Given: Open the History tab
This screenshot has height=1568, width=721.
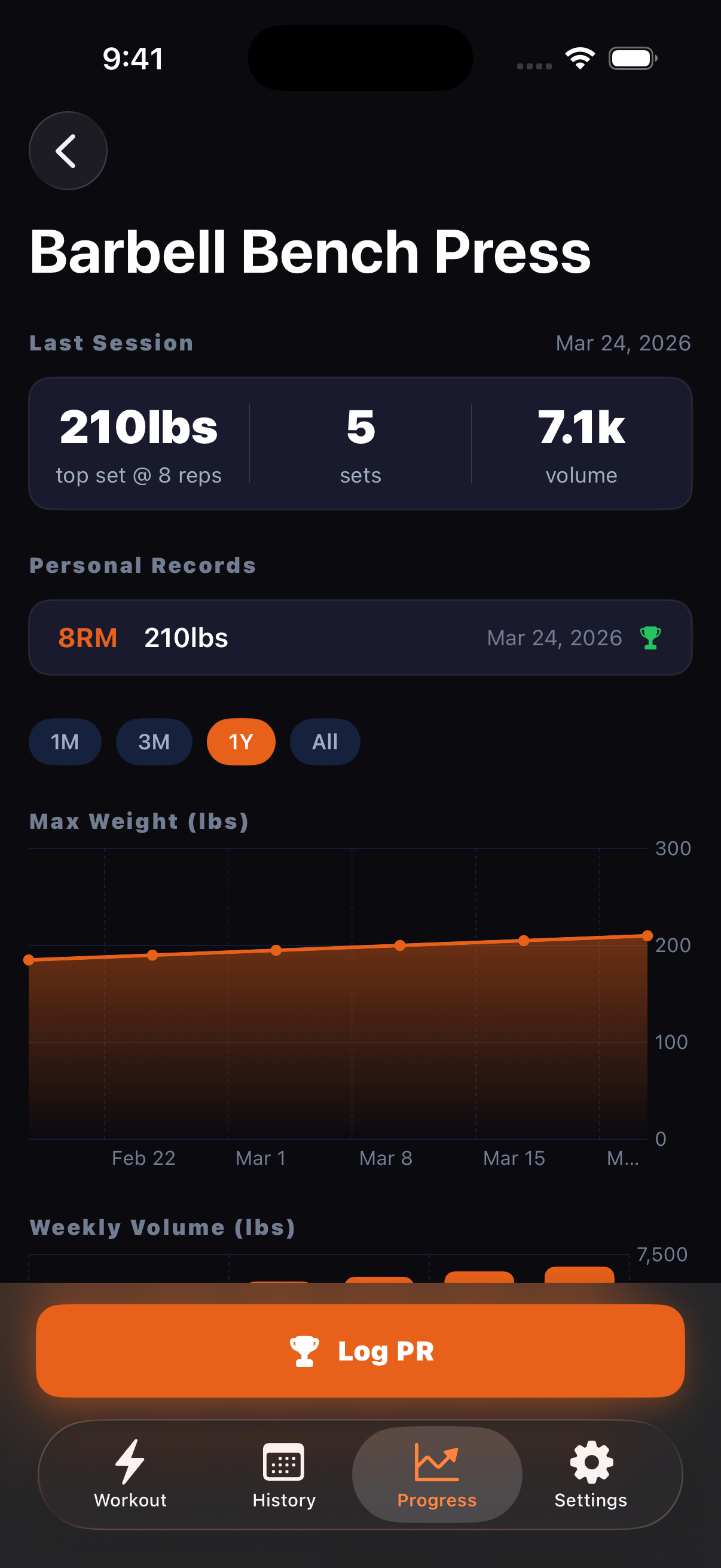Looking at the screenshot, I should 283,1474.
